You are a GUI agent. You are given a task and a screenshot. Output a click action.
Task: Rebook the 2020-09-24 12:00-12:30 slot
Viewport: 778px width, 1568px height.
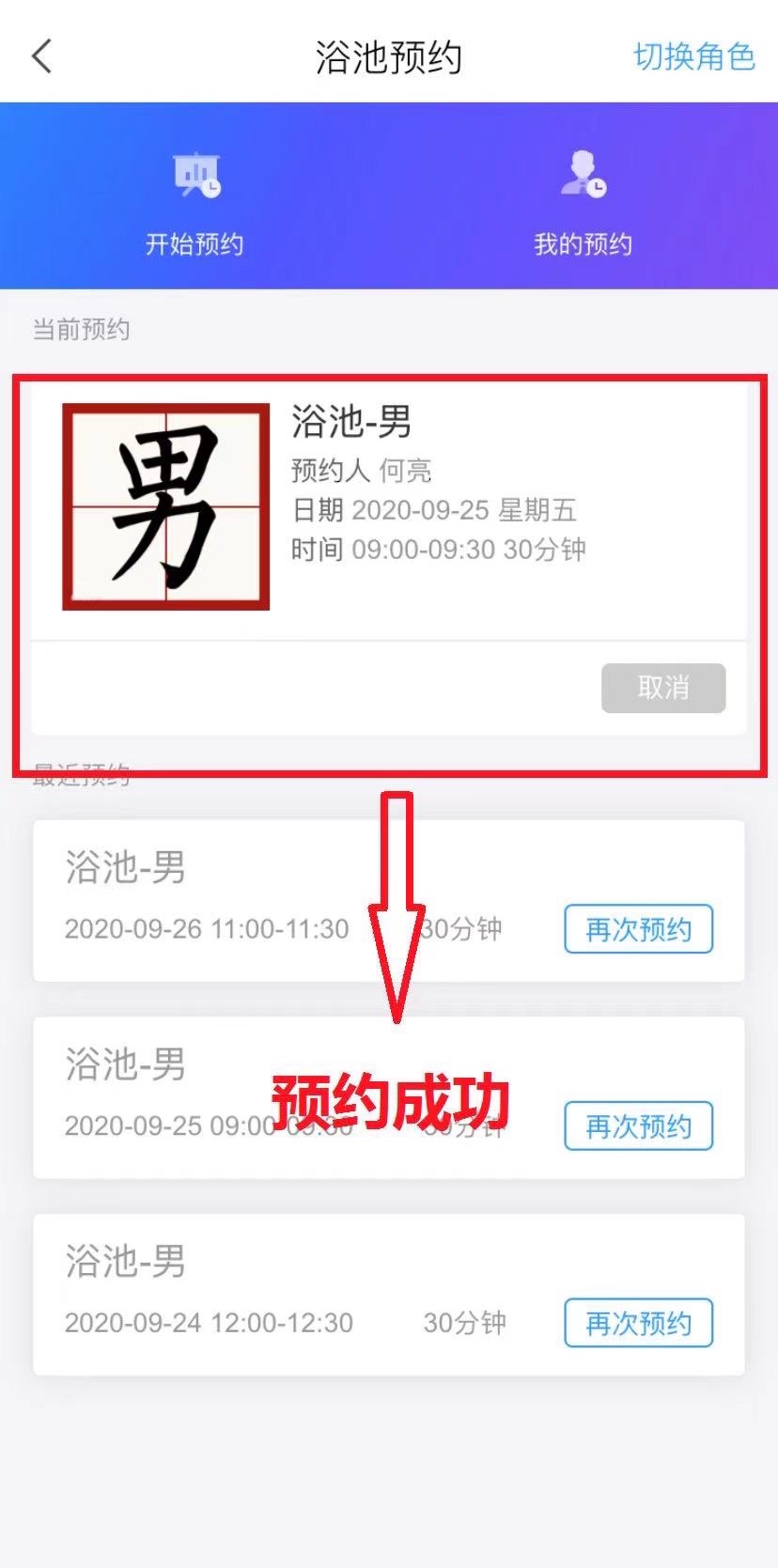coord(638,1323)
